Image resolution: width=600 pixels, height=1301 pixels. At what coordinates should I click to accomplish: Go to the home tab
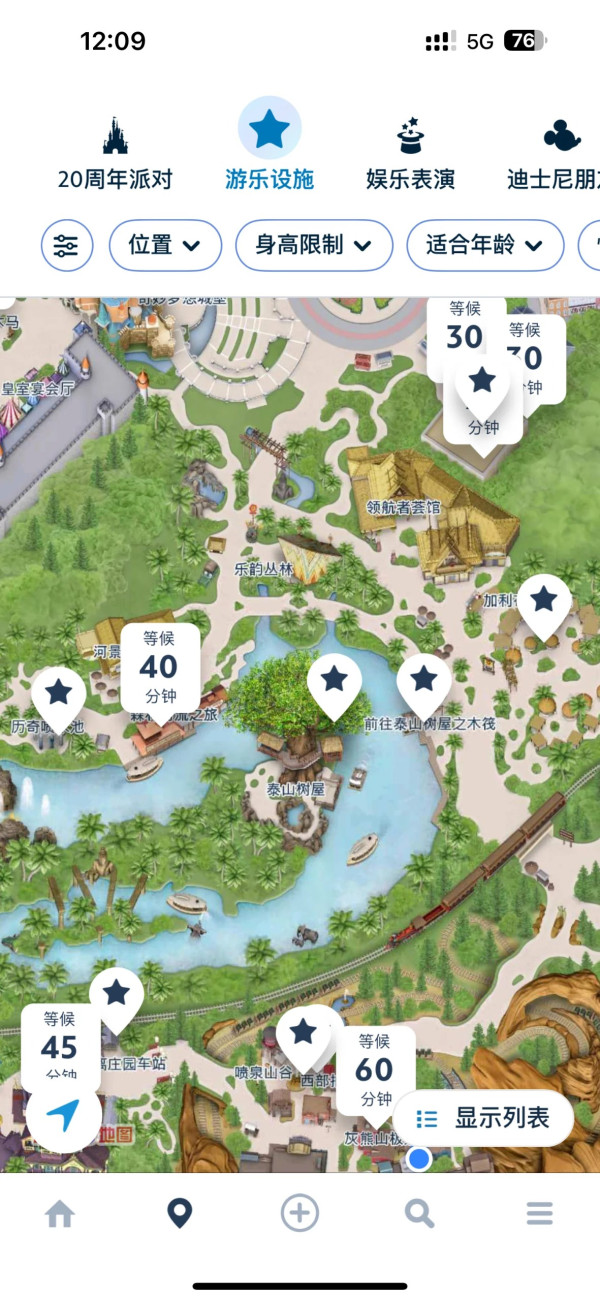point(60,1214)
